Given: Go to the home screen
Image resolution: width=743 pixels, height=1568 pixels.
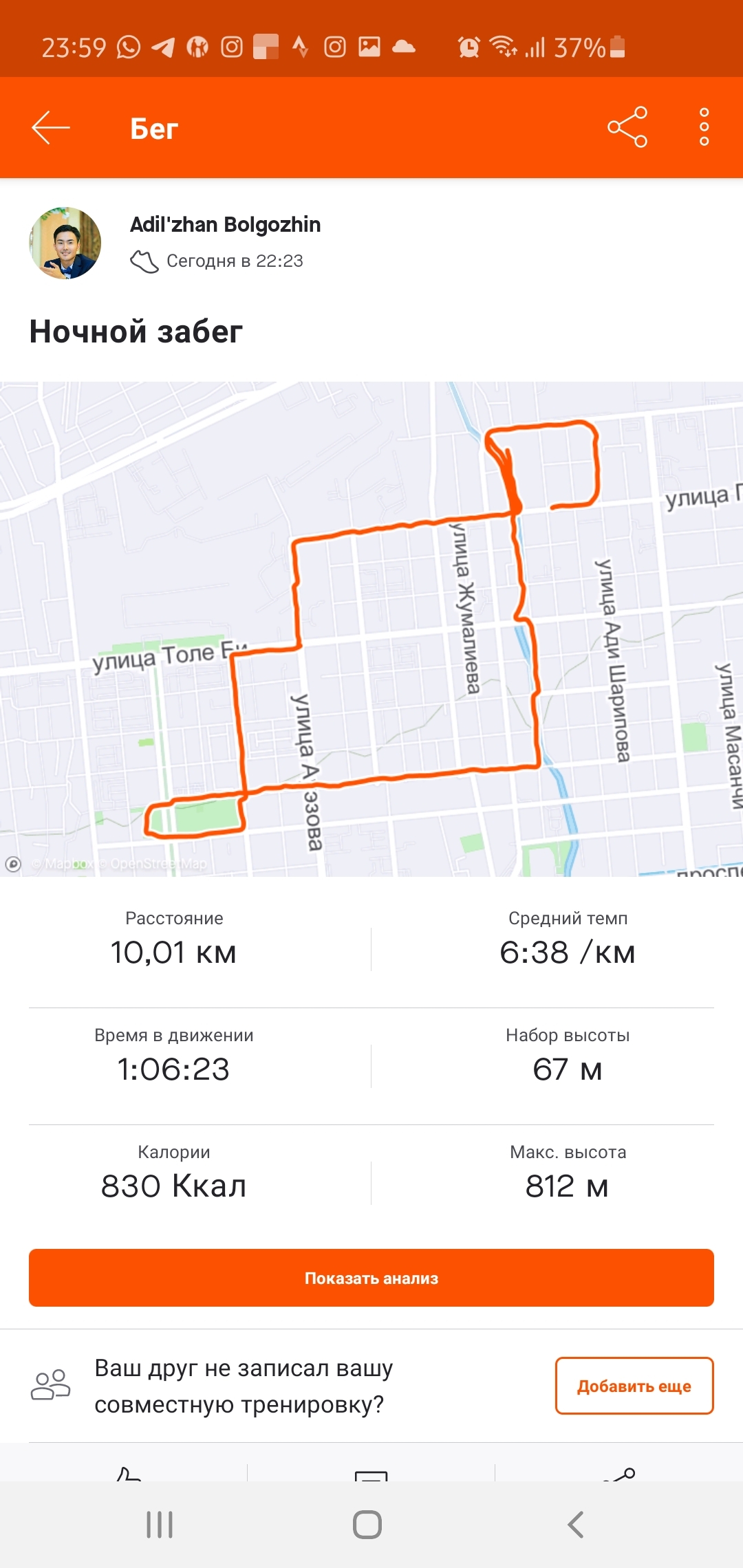Looking at the screenshot, I should (367, 1525).
